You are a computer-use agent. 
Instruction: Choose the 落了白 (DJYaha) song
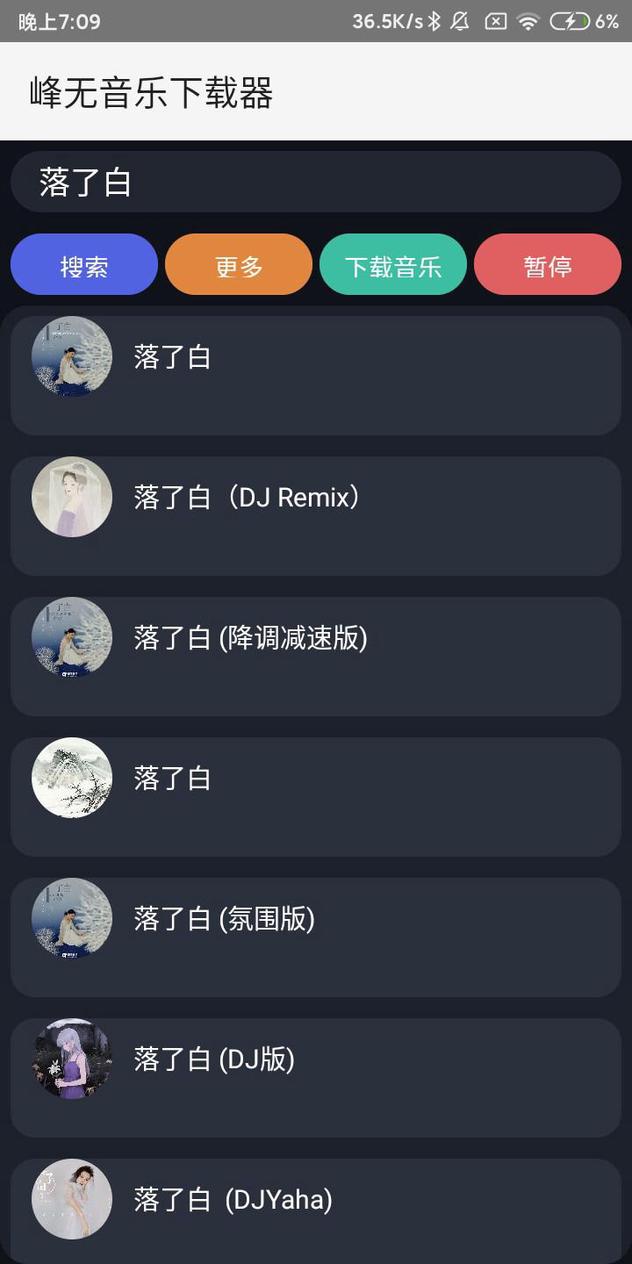tap(315, 1207)
